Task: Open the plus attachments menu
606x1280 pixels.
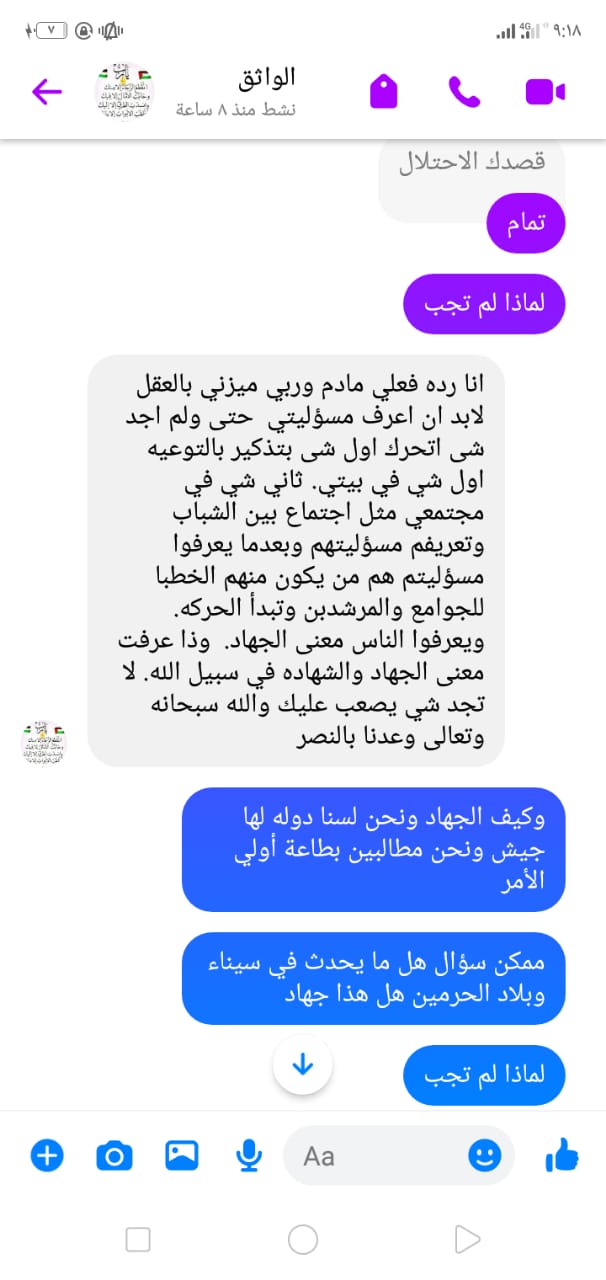Action: (47, 1157)
